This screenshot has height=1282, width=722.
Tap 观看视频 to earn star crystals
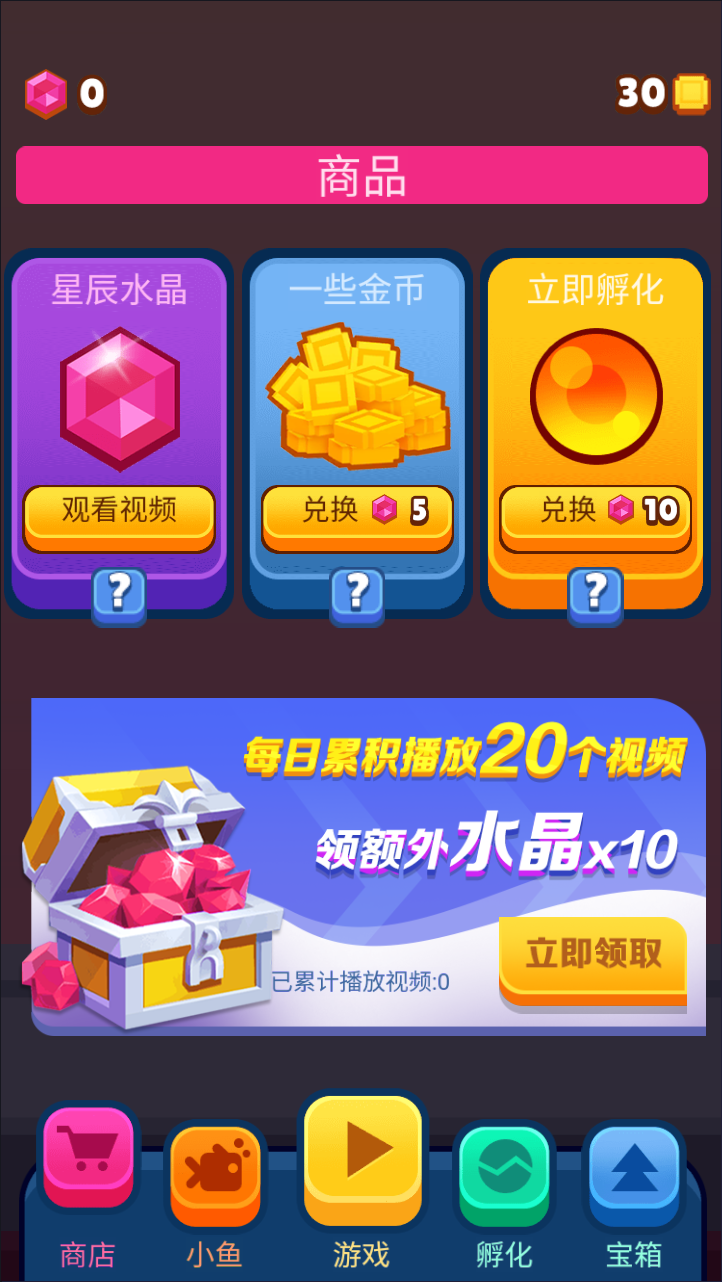click(119, 514)
